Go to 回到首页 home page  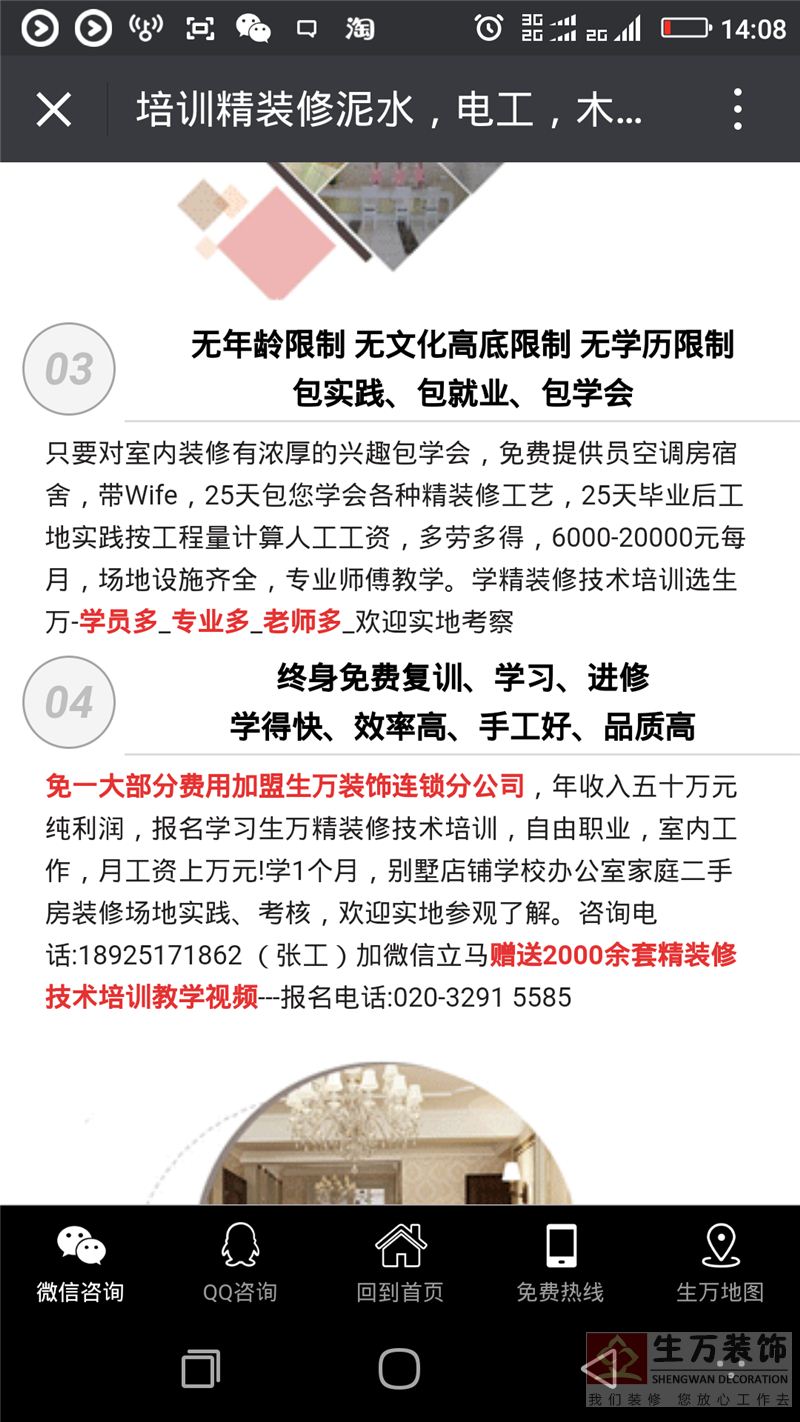(400, 1264)
